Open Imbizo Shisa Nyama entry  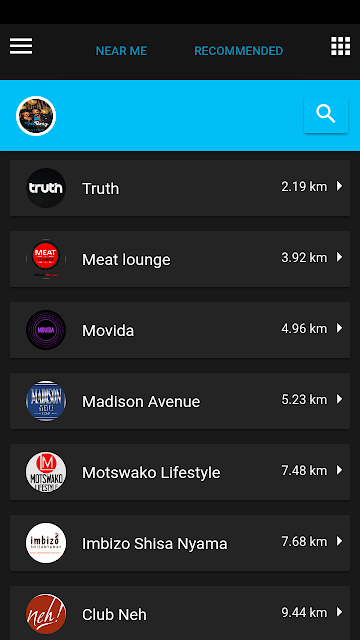point(180,543)
